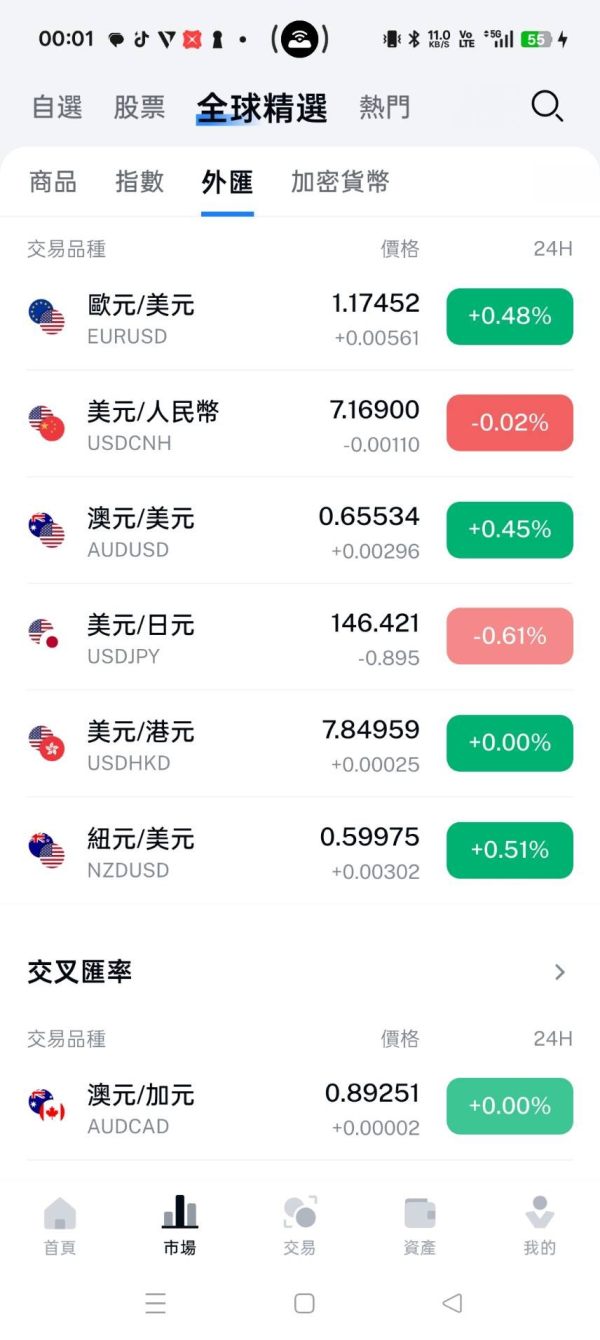Switch to the 自選 tab
Screen dimensions: 600x1340
[57, 107]
